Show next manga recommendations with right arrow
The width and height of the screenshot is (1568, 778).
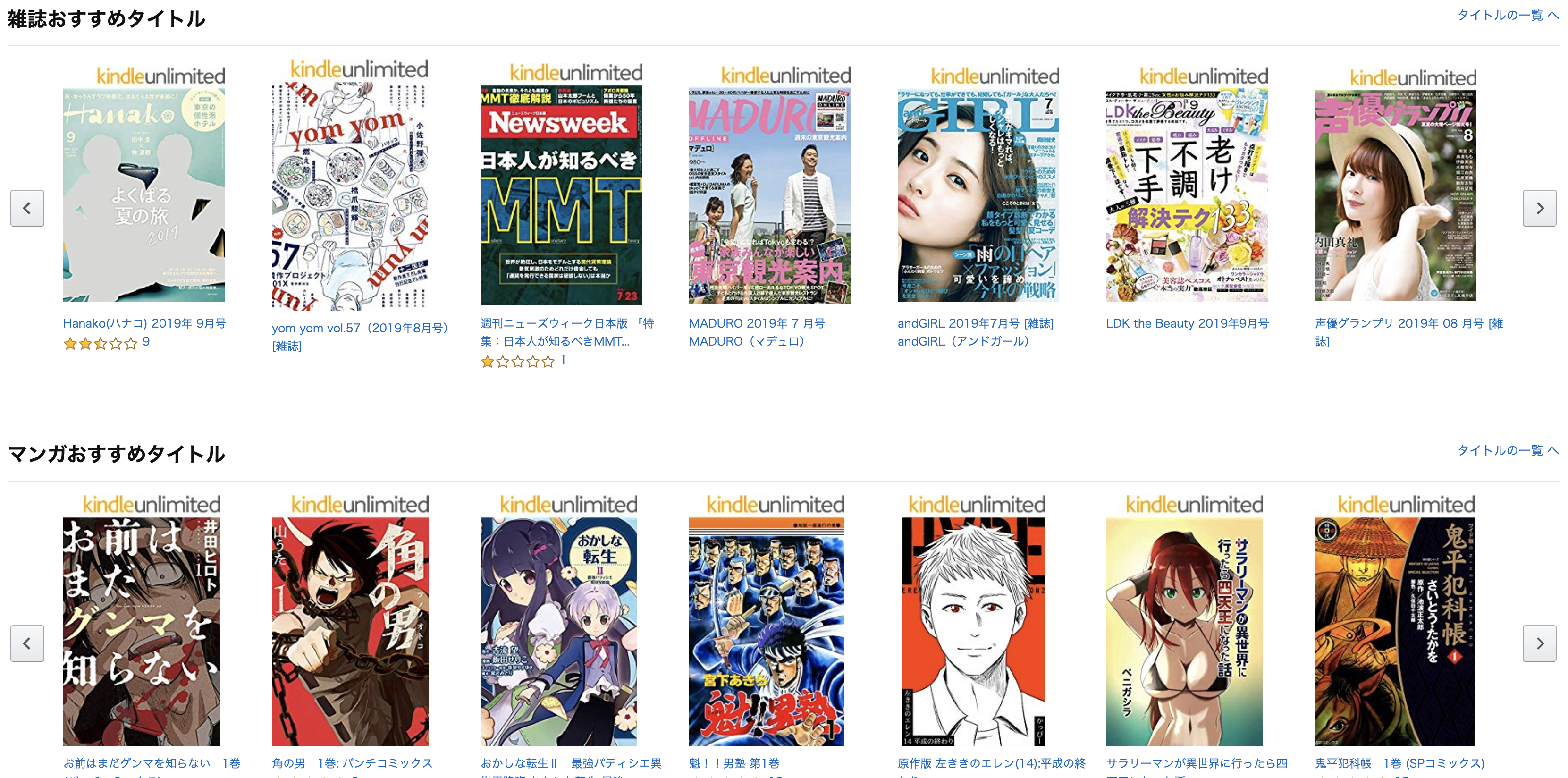[x=1539, y=643]
